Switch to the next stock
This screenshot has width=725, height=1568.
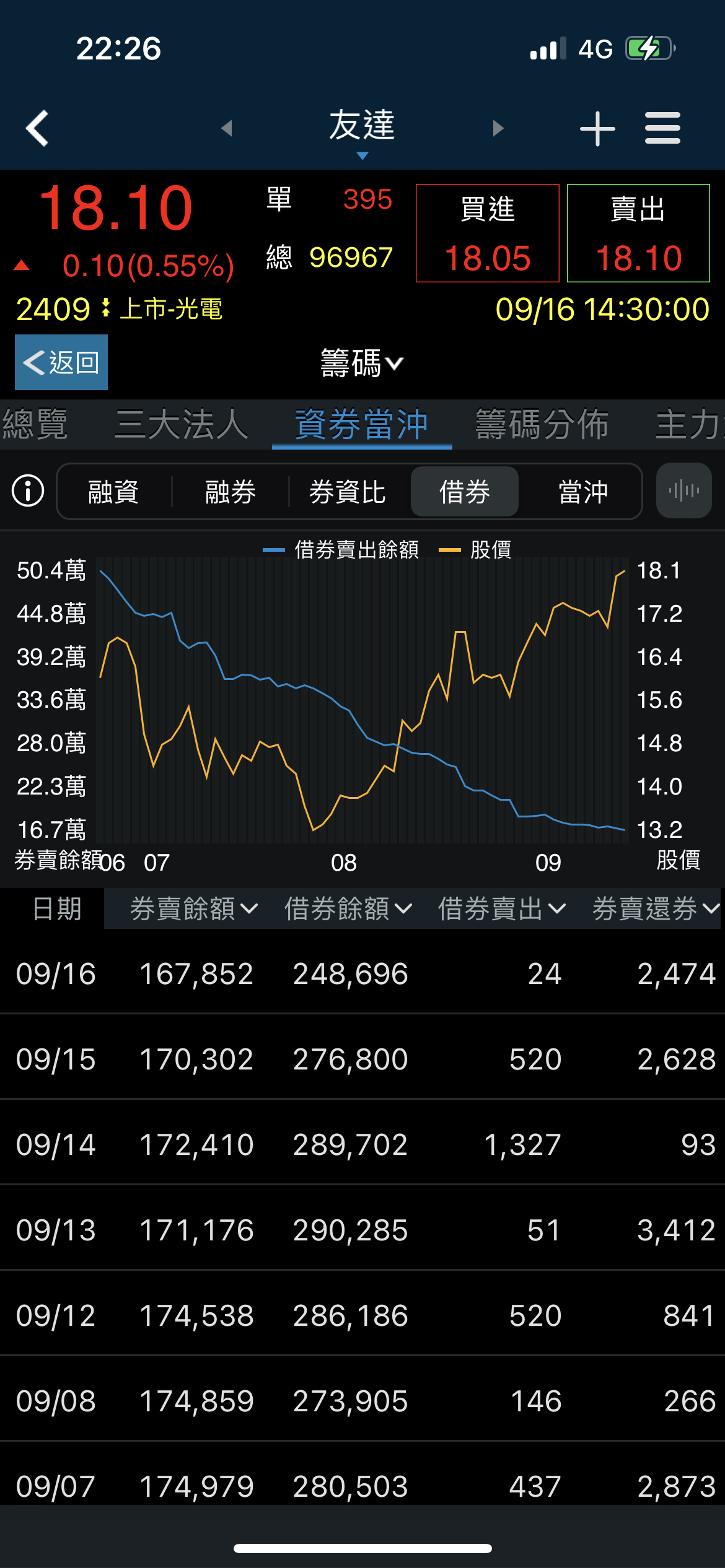[x=498, y=128]
